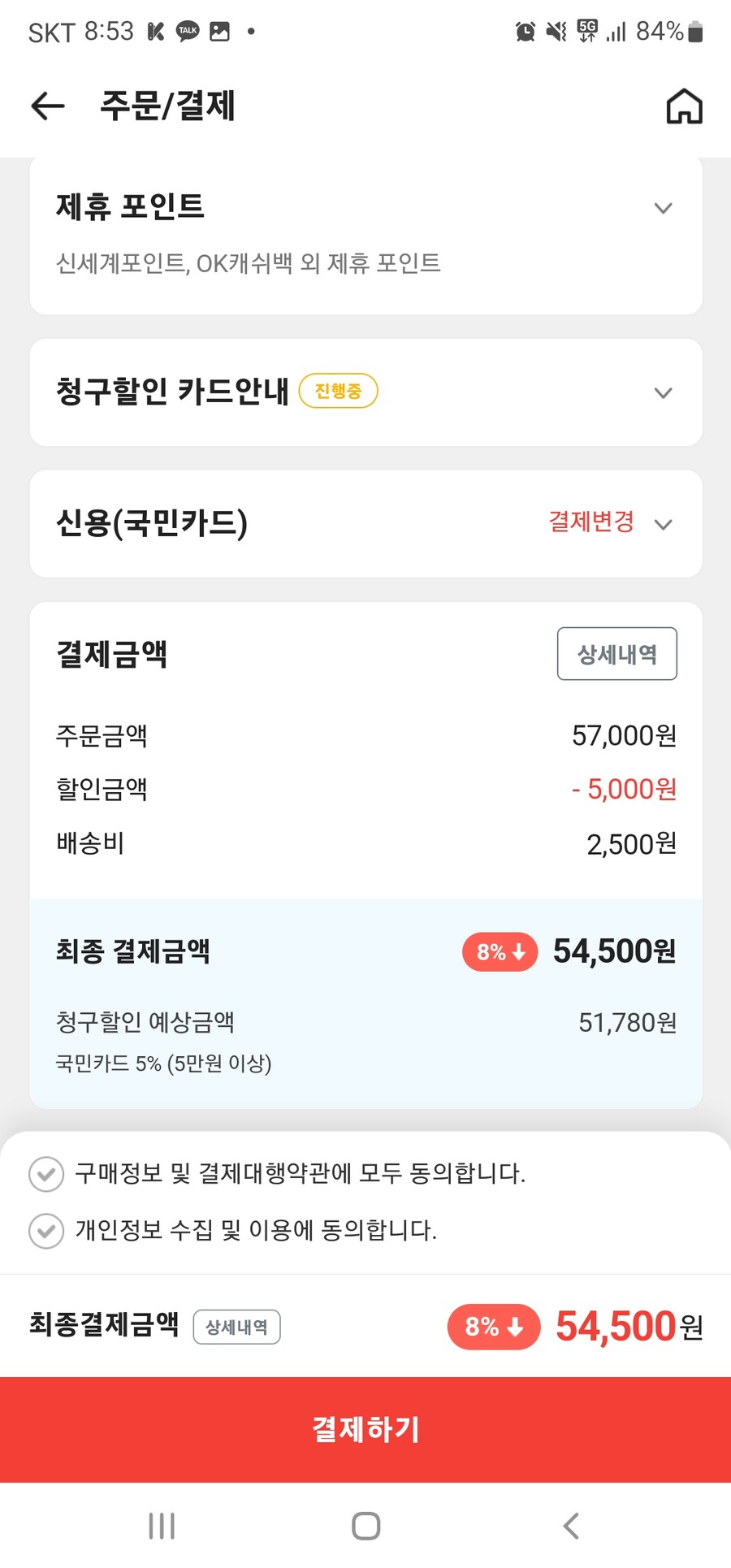Screen dimensions: 731x1568
Task: Tap the back arrow in the header
Action: tap(46, 106)
